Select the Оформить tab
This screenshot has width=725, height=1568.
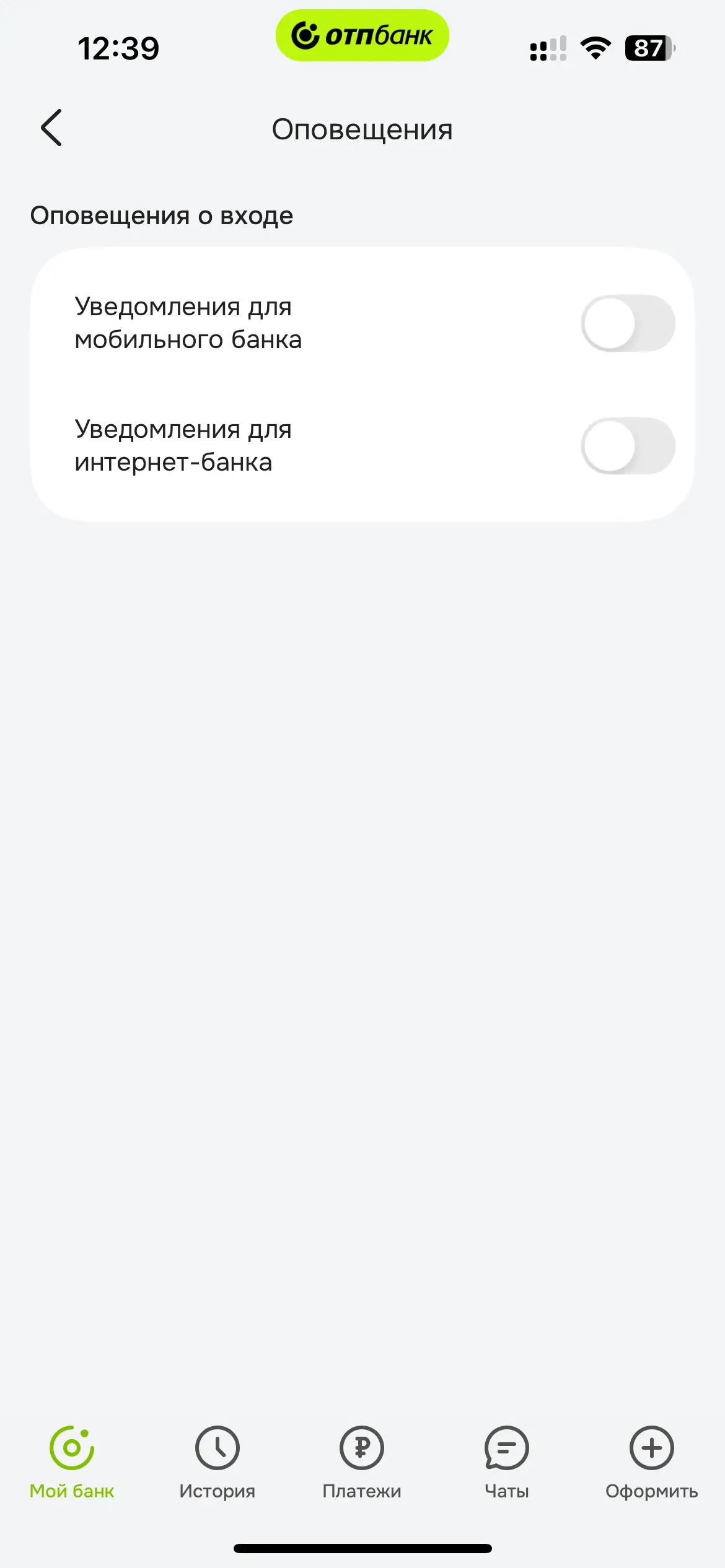pos(651,1462)
